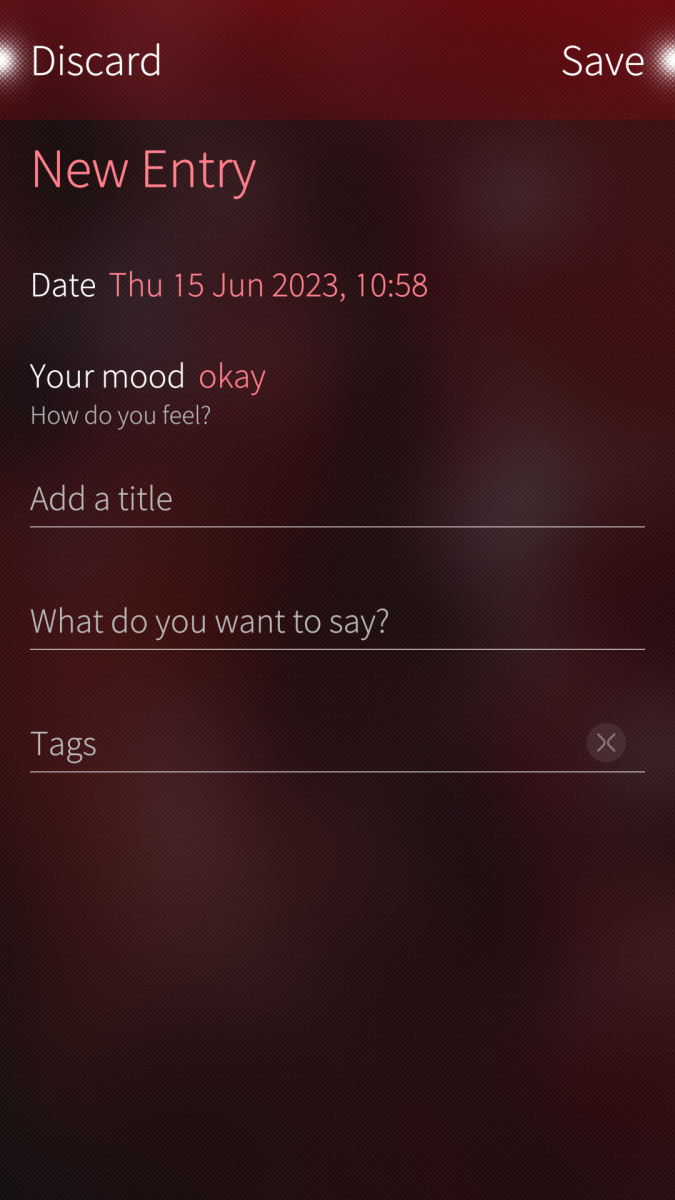Image resolution: width=675 pixels, height=1200 pixels.
Task: Save the new diary entry
Action: click(602, 61)
